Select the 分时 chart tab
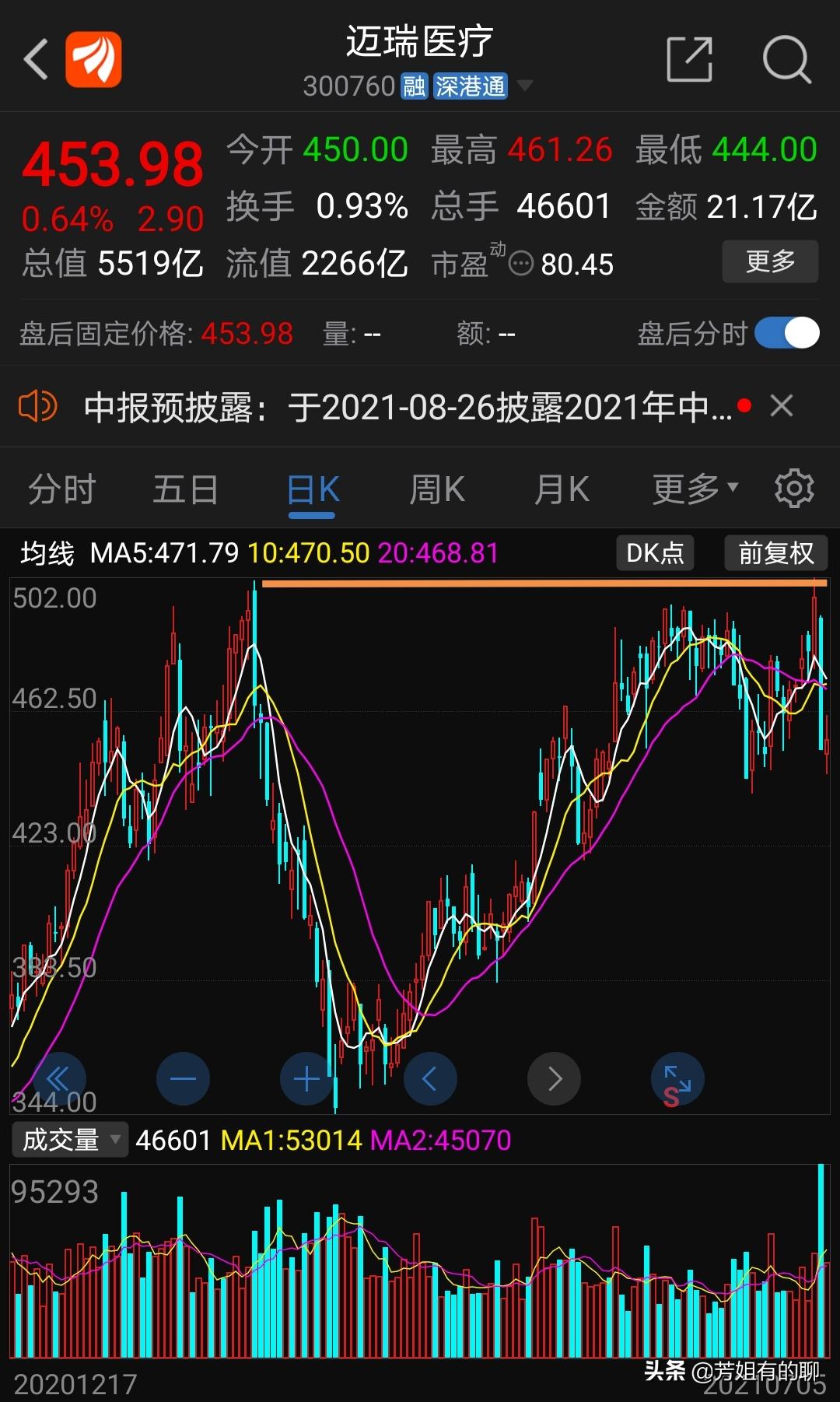The height and width of the screenshot is (1402, 840). click(61, 488)
